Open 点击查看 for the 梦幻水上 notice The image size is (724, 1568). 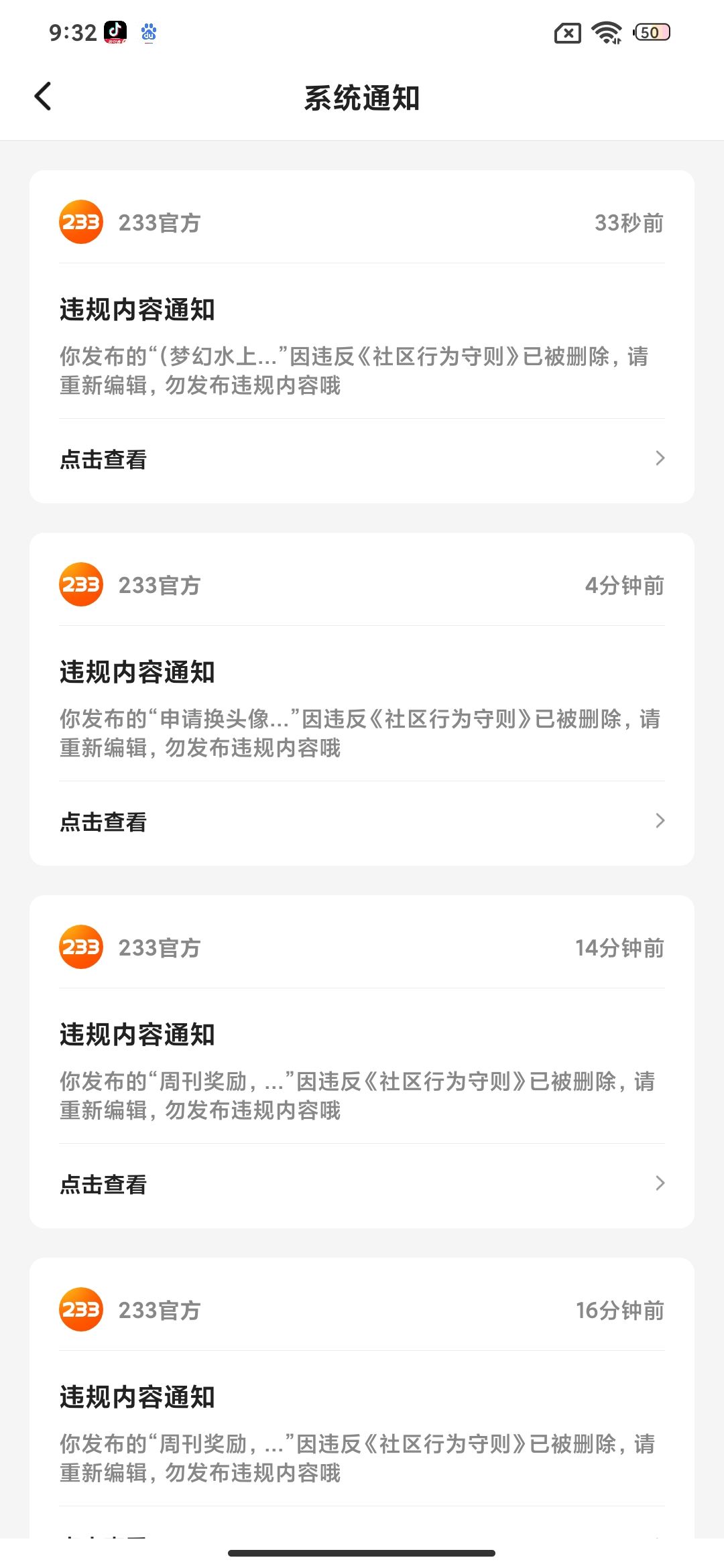[x=362, y=460]
